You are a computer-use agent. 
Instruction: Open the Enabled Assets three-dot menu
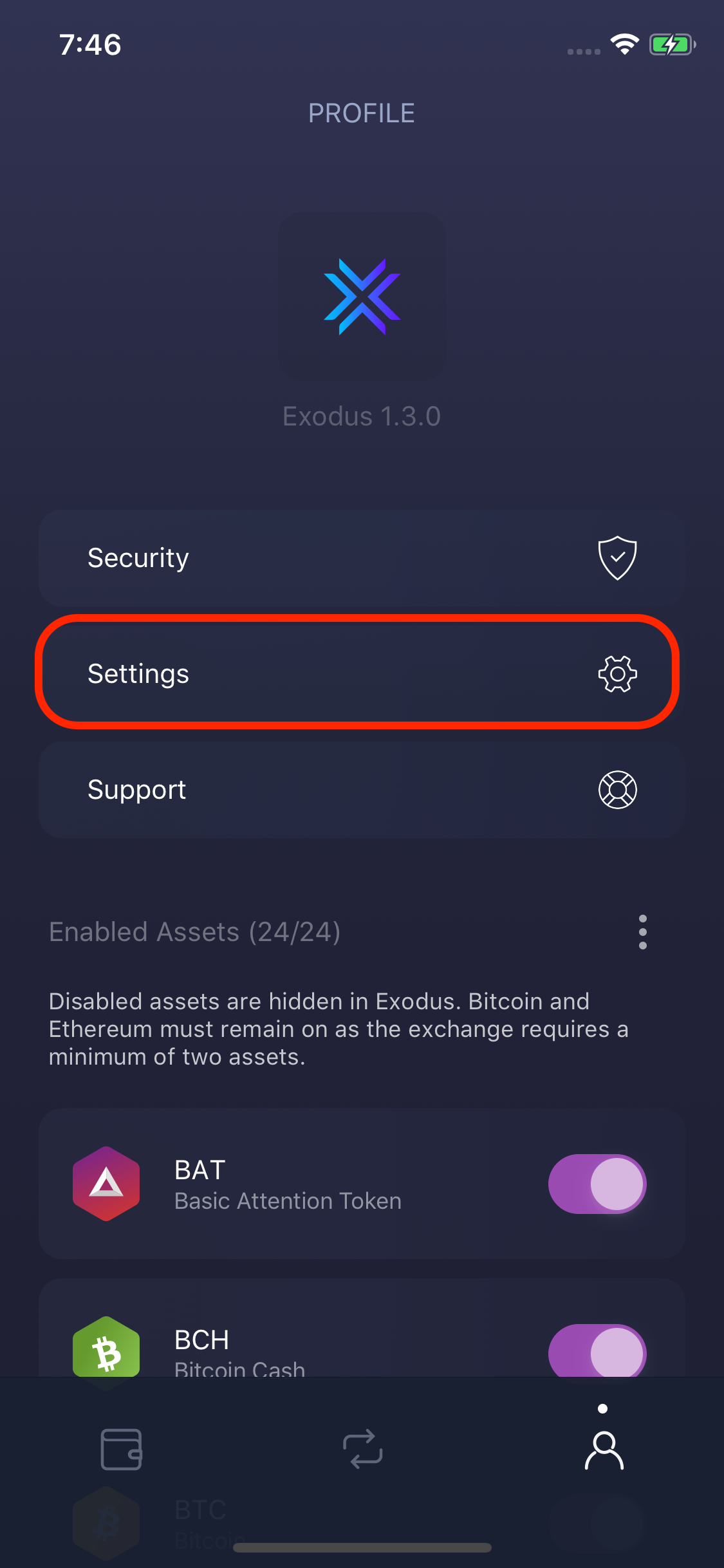(642, 931)
